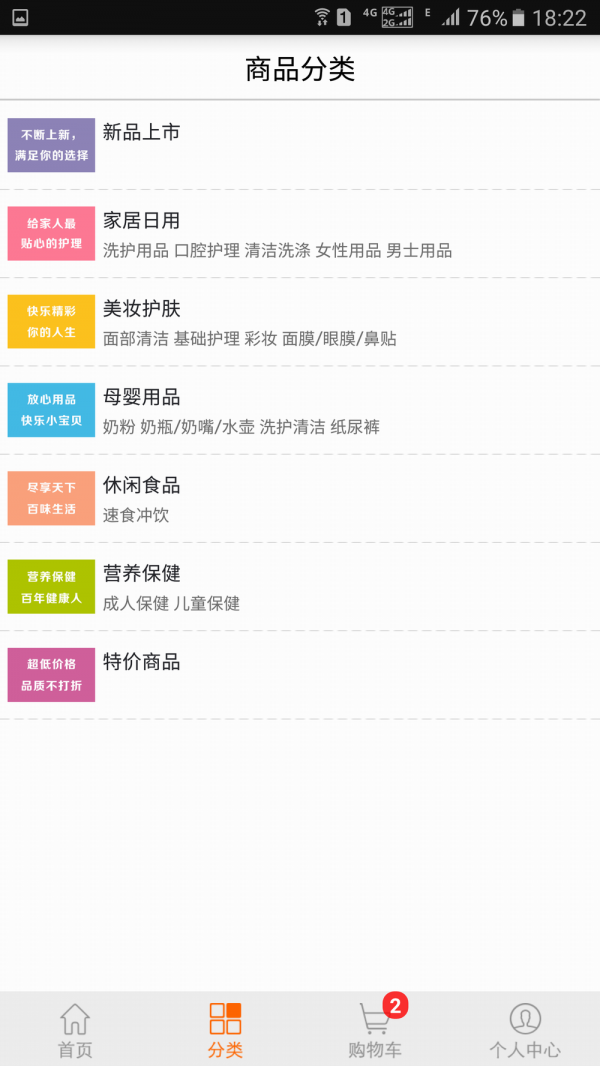Open the 购物车 shopping cart tab
Viewport: 600px width, 1066px height.
(x=375, y=1030)
